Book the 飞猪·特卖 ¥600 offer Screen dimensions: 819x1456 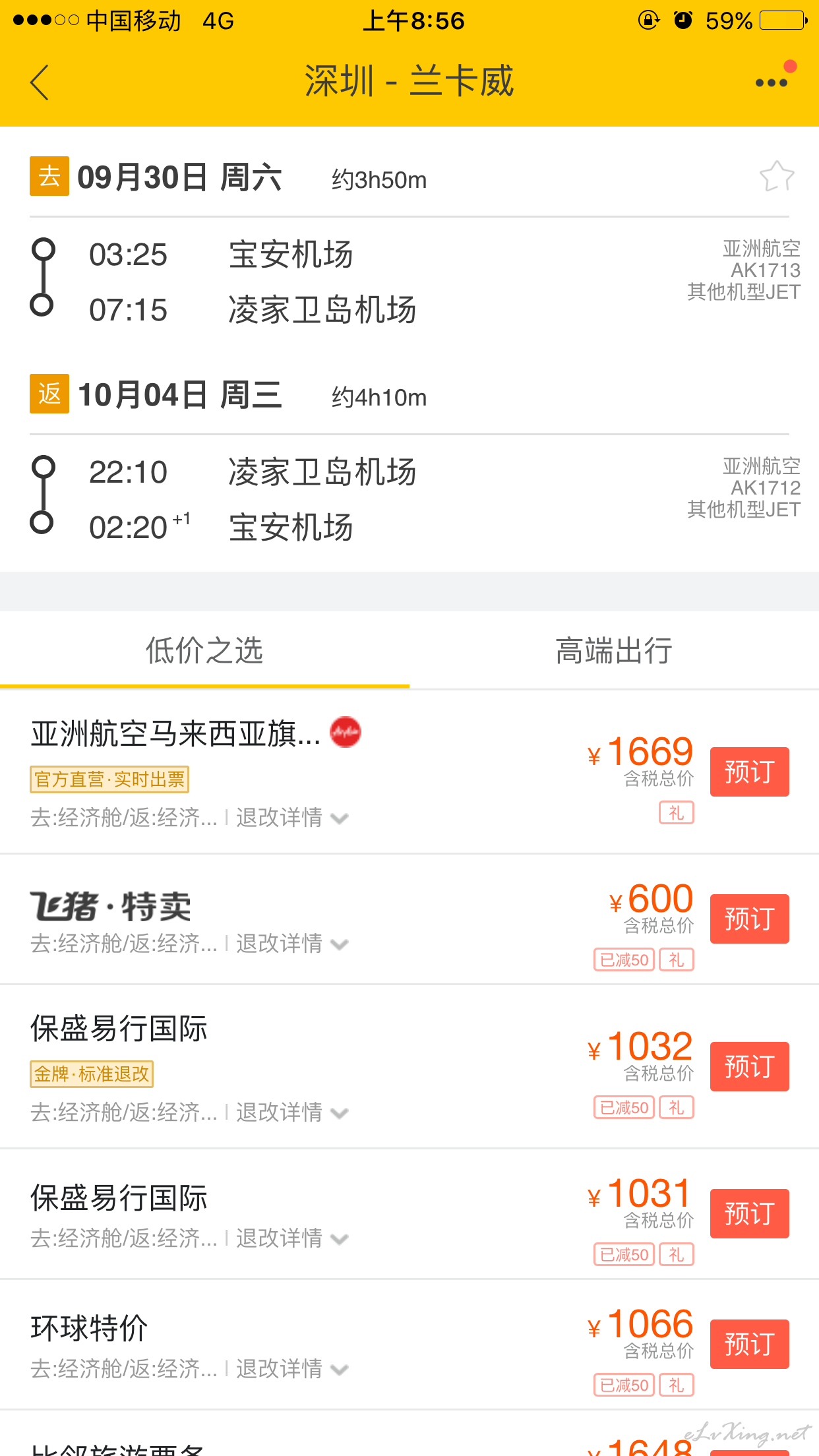(x=749, y=919)
